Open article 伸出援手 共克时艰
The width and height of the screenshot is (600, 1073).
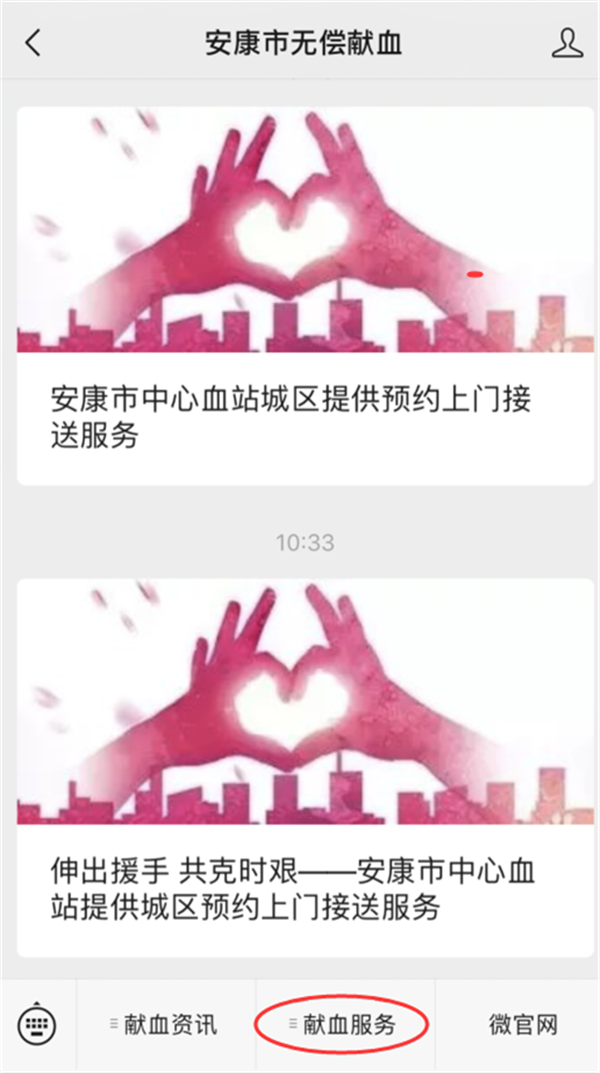point(299,888)
